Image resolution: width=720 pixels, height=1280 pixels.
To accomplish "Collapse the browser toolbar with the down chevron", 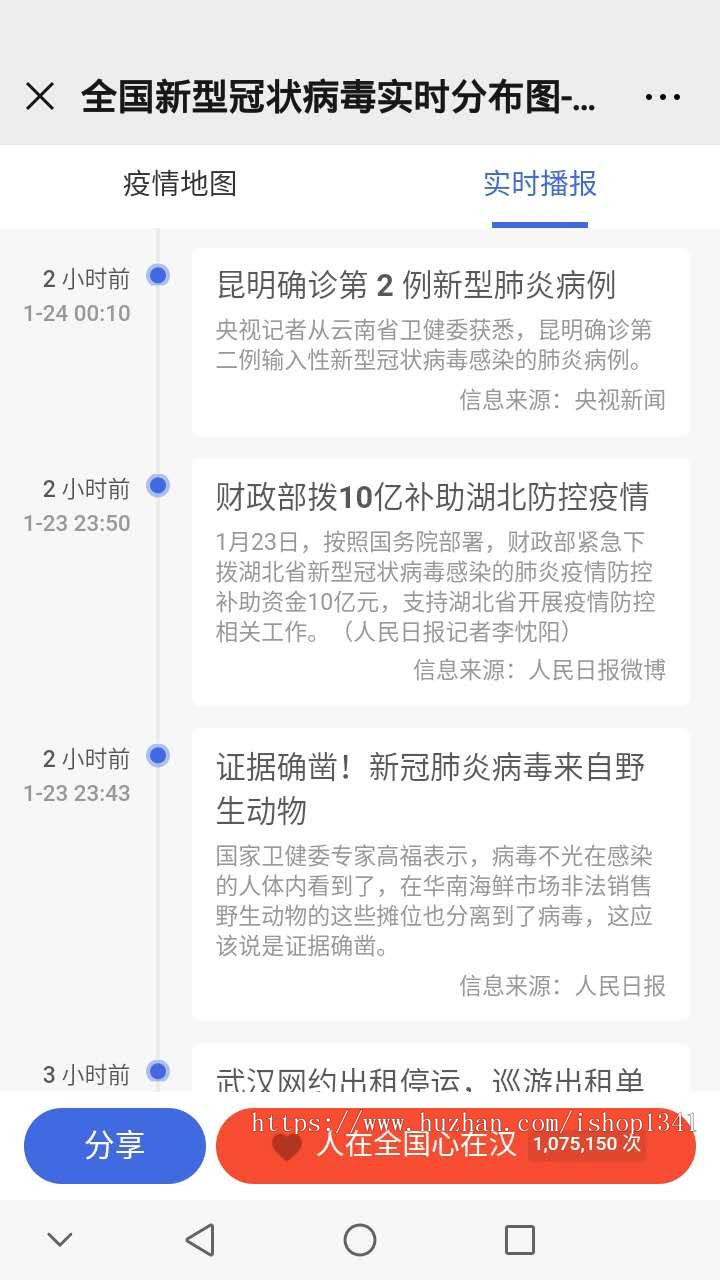I will (60, 1238).
